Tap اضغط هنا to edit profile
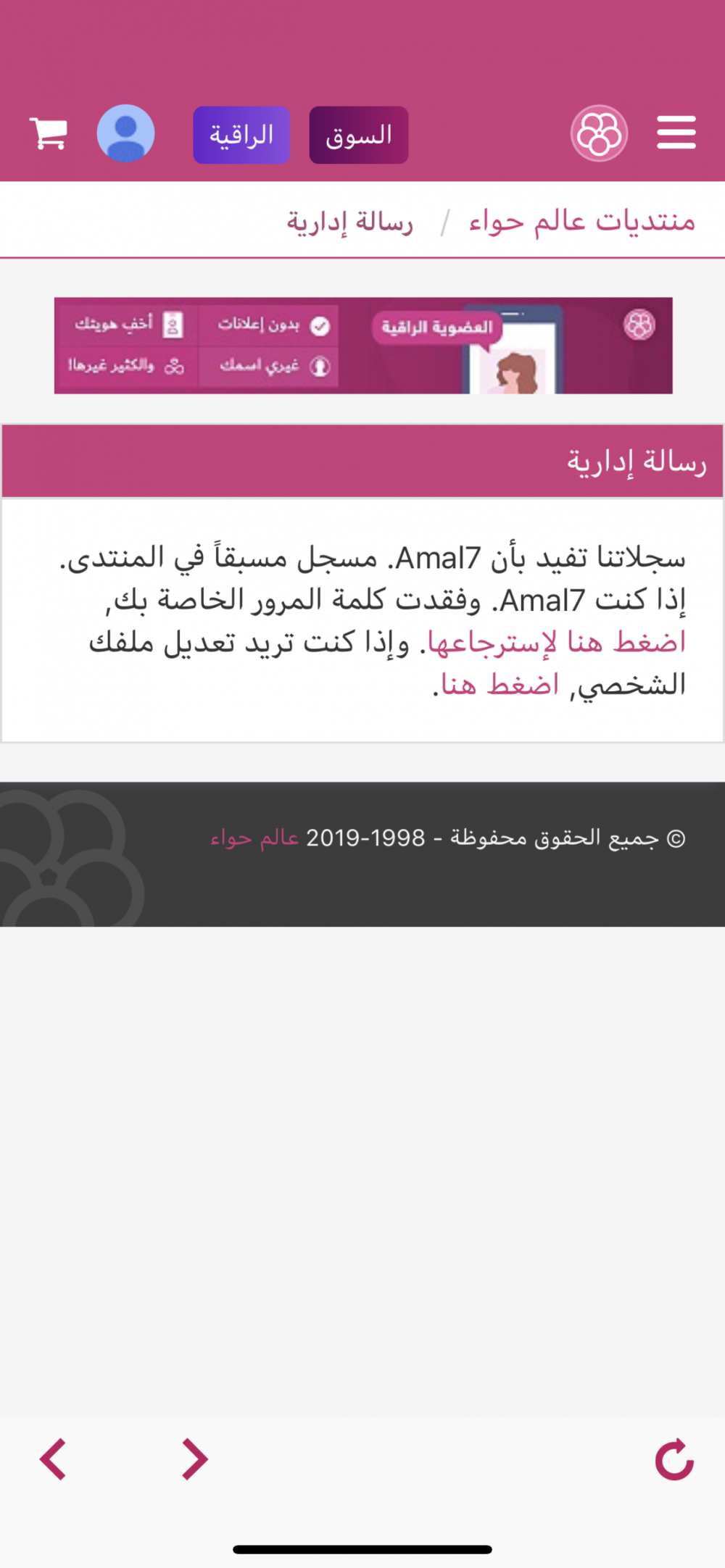 tap(500, 685)
